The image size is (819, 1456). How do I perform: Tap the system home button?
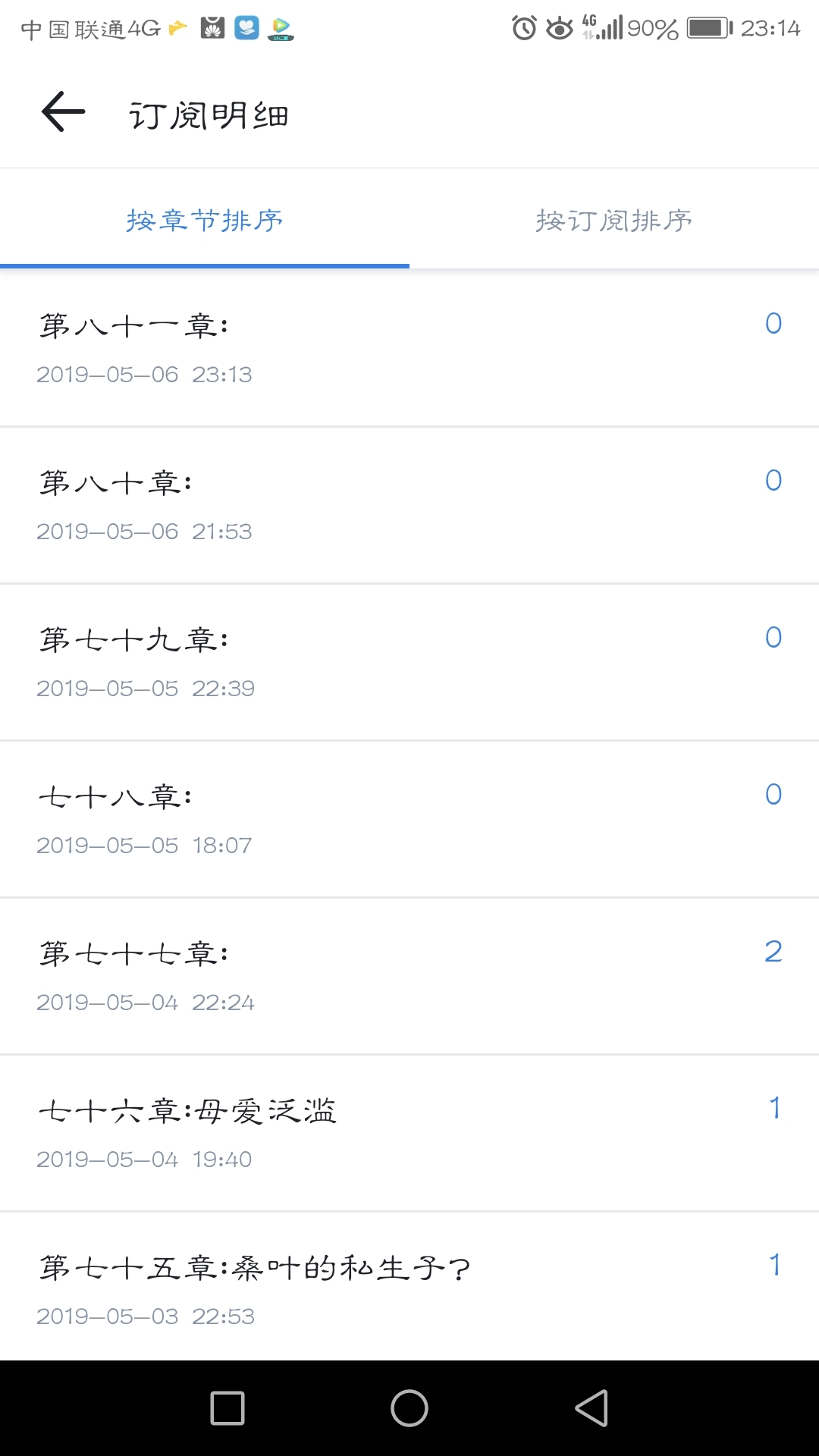tap(409, 1408)
